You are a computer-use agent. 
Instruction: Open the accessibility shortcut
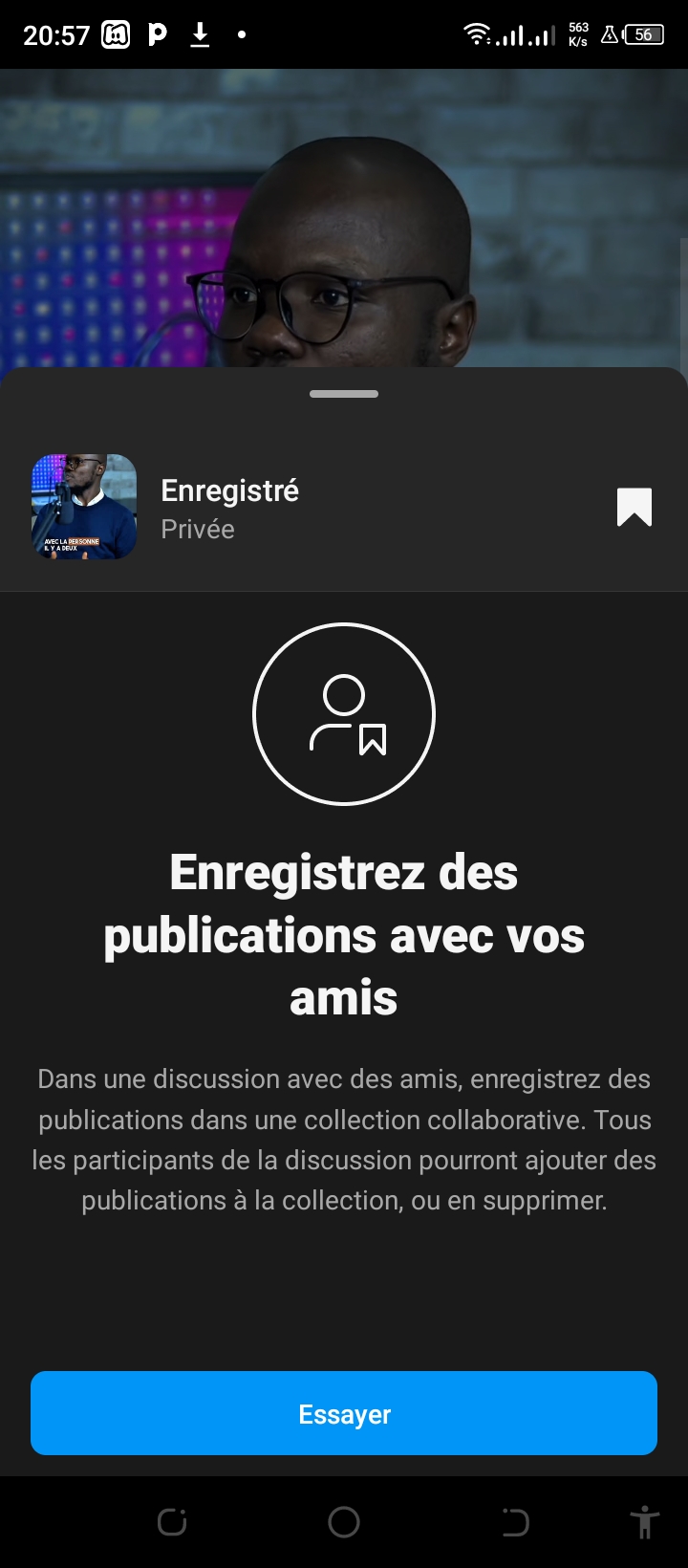(645, 1522)
